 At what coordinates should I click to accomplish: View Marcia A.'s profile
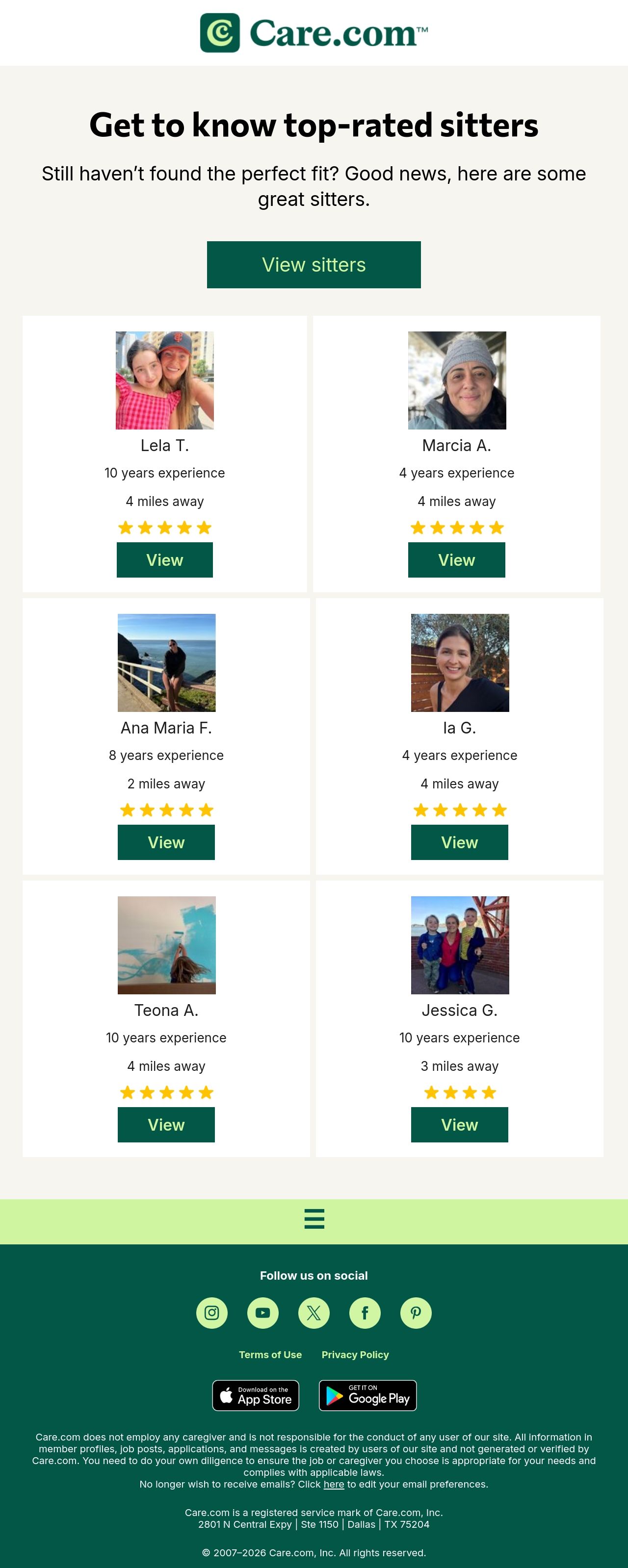tap(456, 560)
